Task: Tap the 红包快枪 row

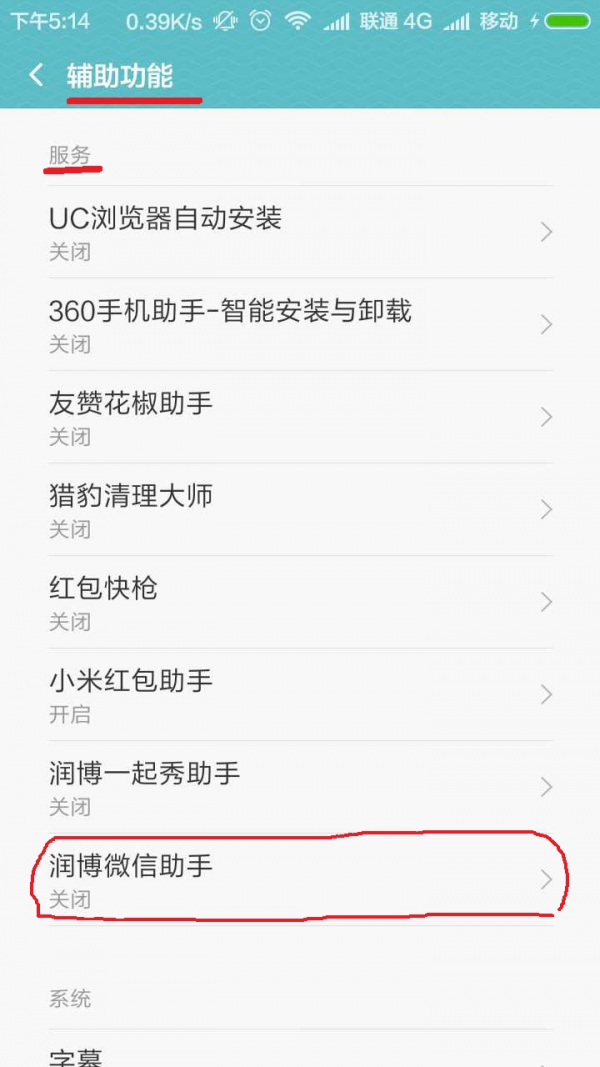Action: click(x=300, y=602)
